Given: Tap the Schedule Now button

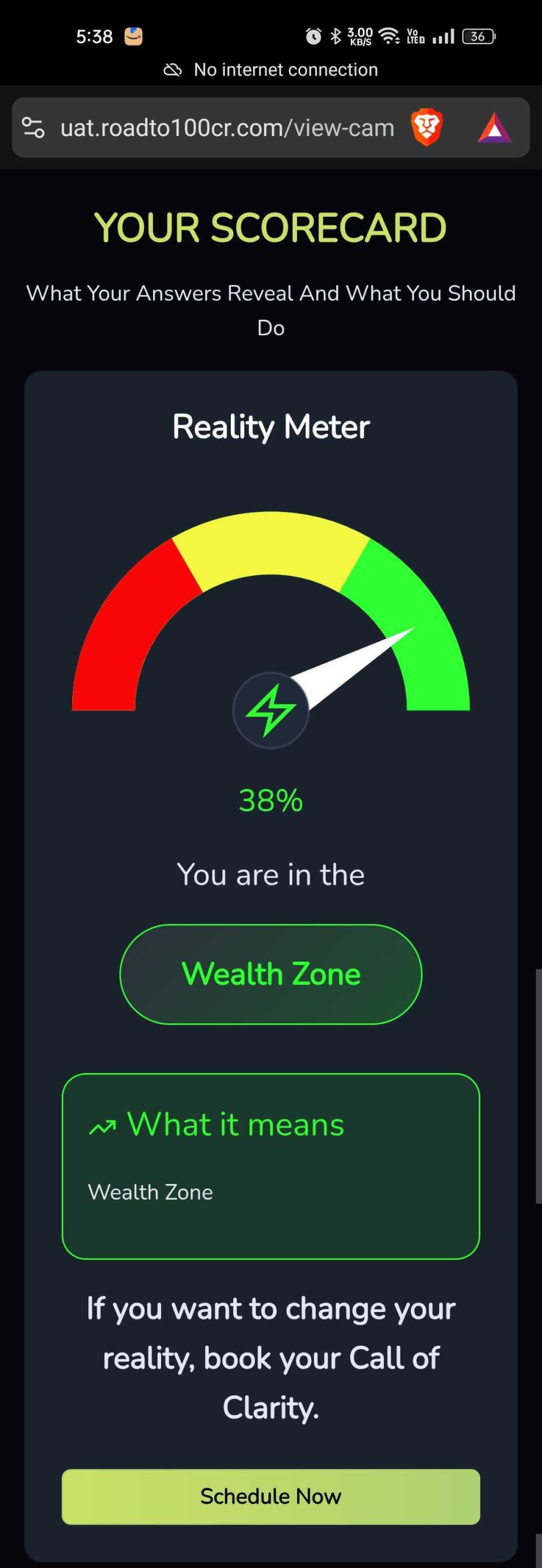Looking at the screenshot, I should click(x=271, y=1496).
